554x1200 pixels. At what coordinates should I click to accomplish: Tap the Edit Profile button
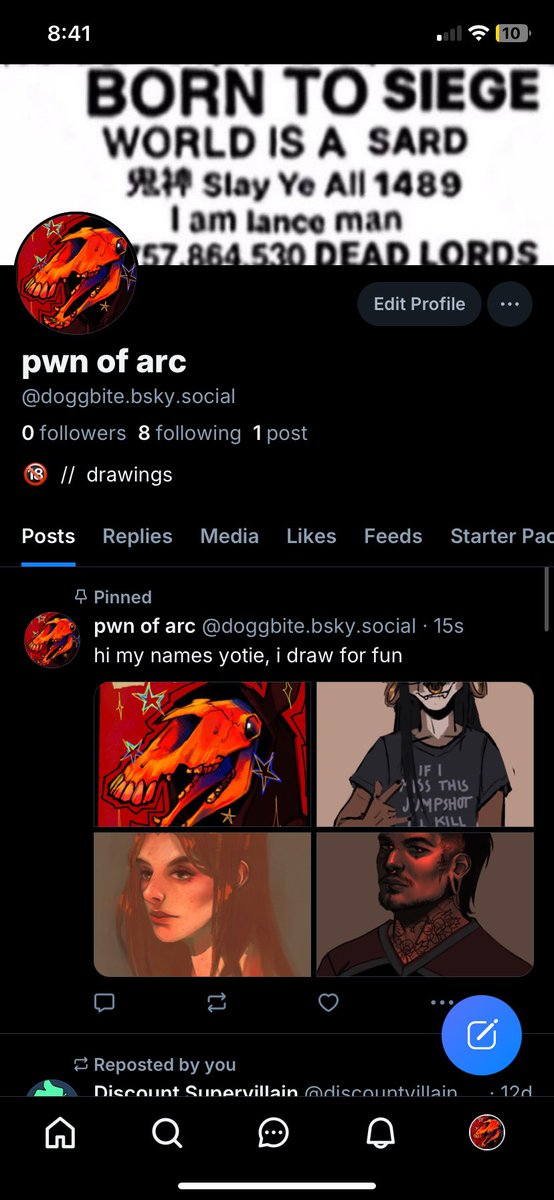(x=419, y=304)
